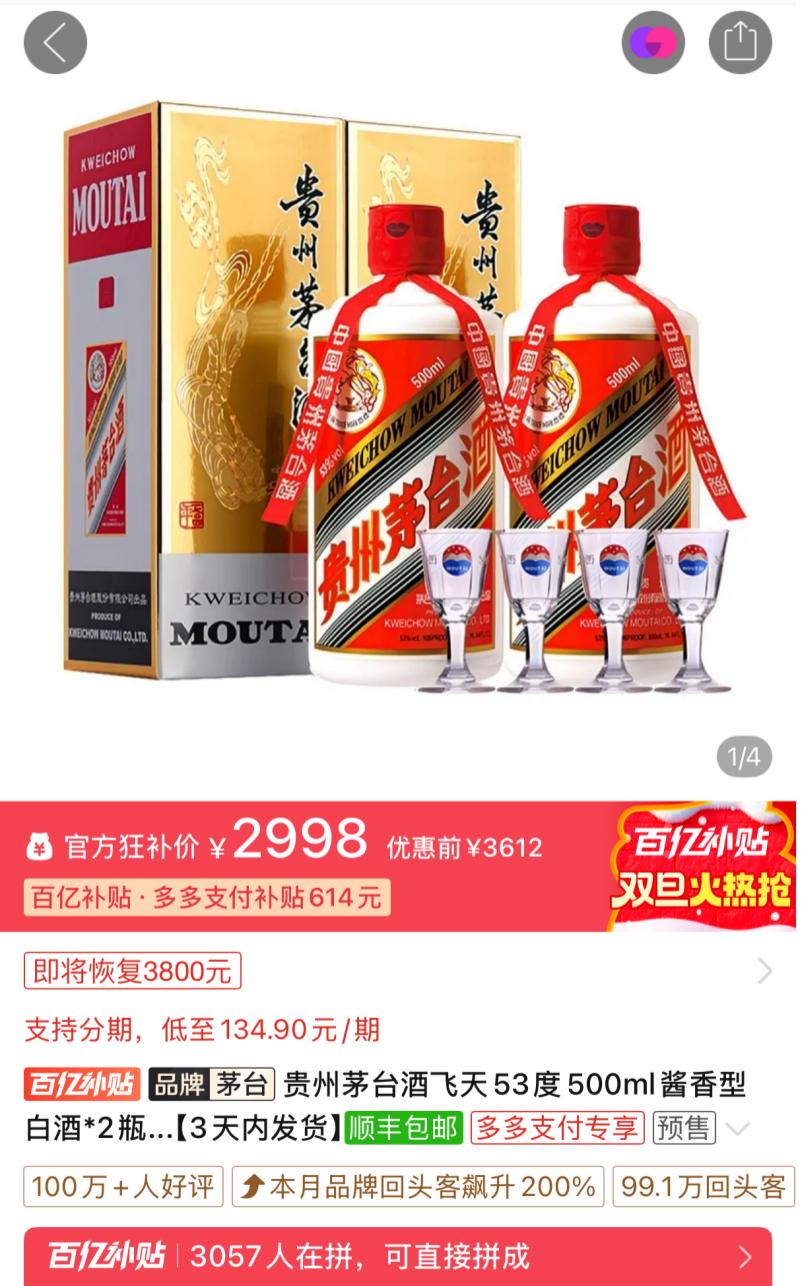Open the 100万+人好评 reviews chip
The image size is (801, 1286).
point(124,1186)
